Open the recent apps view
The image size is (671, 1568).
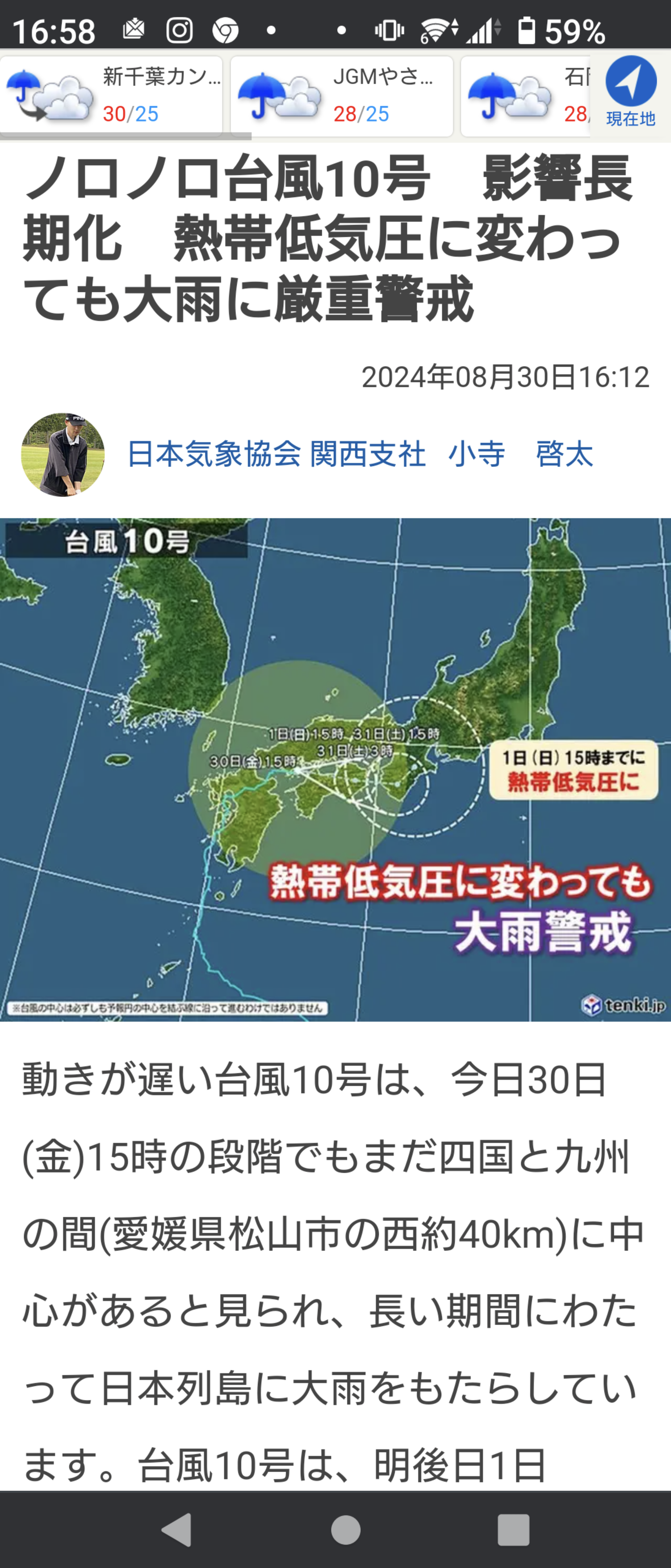point(513,1529)
